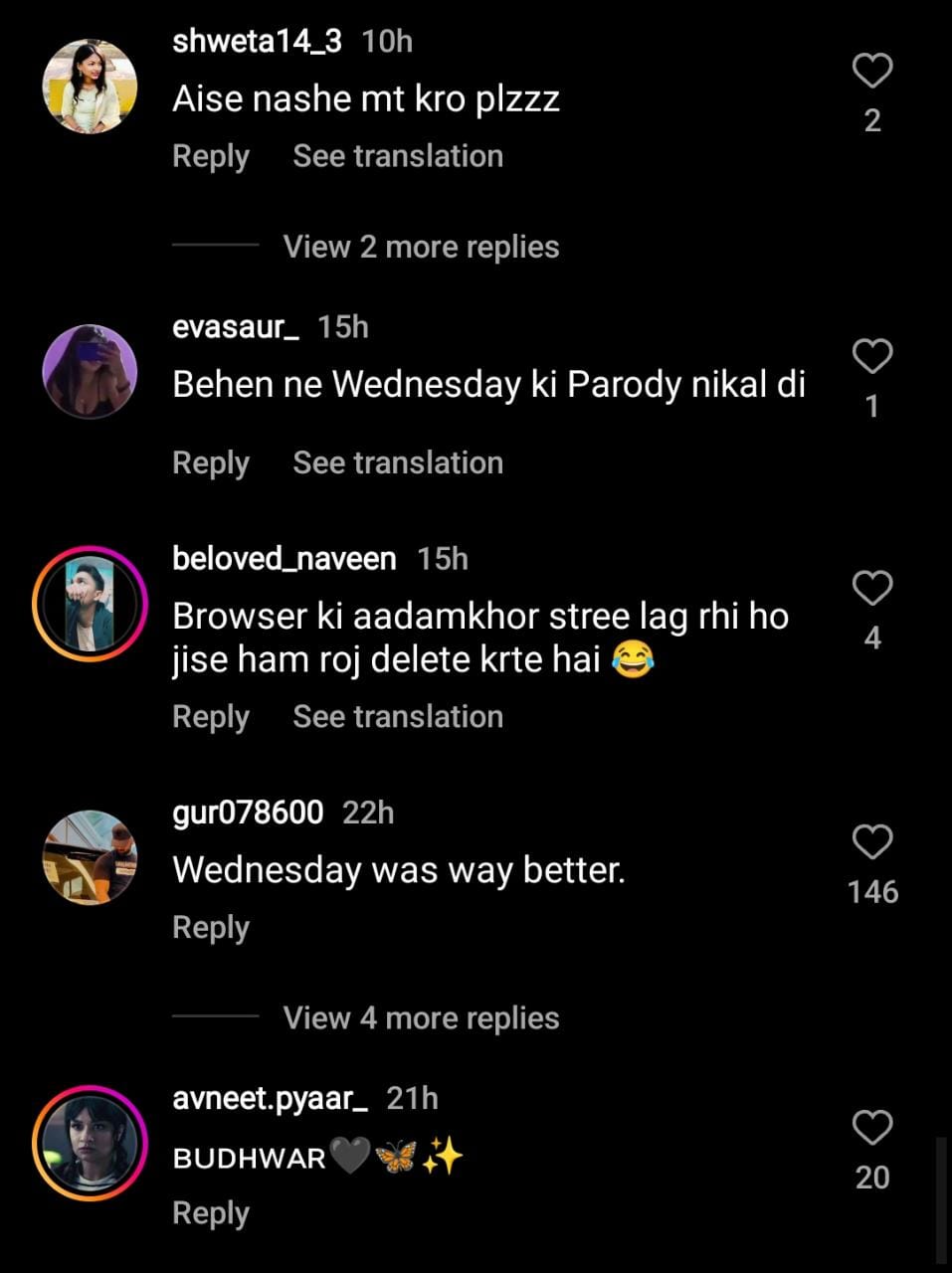Image resolution: width=952 pixels, height=1273 pixels.
Task: Open evasaur_ username profile
Action: 236,326
